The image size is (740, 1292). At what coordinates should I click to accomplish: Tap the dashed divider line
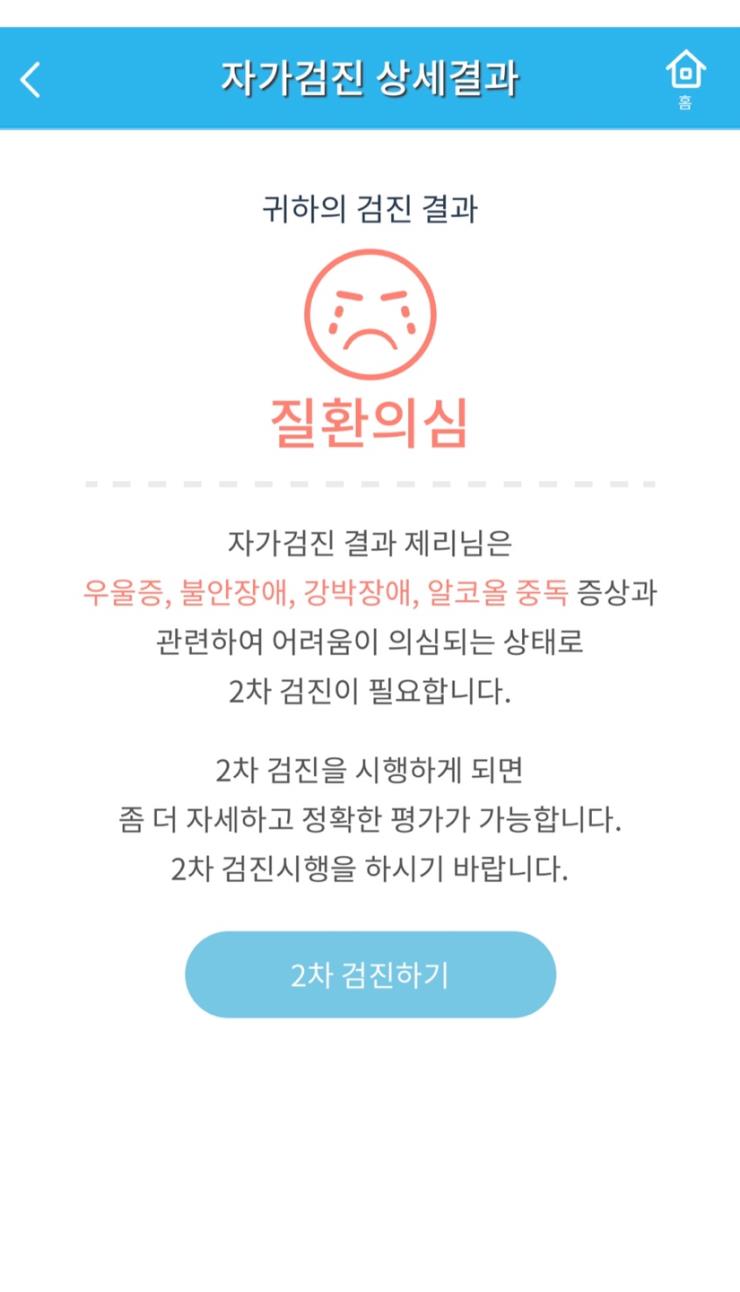[x=370, y=484]
